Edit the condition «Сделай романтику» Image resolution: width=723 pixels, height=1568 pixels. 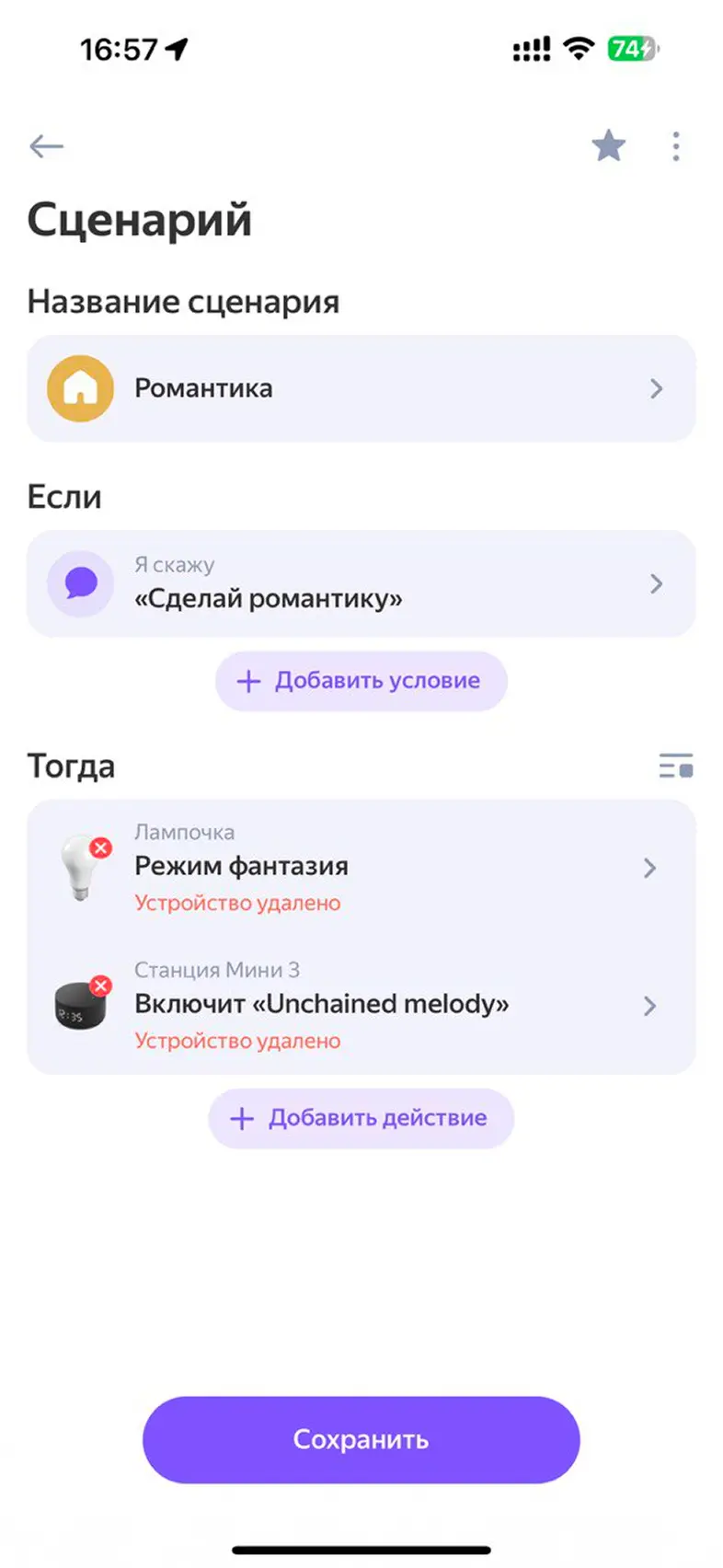point(361,583)
